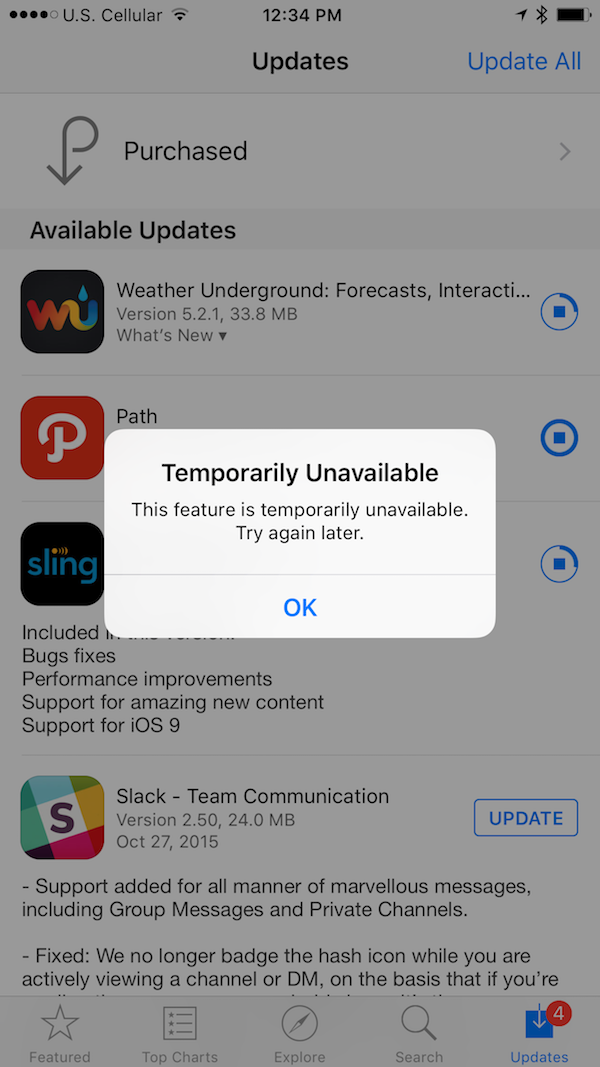Image resolution: width=600 pixels, height=1067 pixels.
Task: Select the Updates tab
Action: pyautogui.click(x=539, y=1034)
